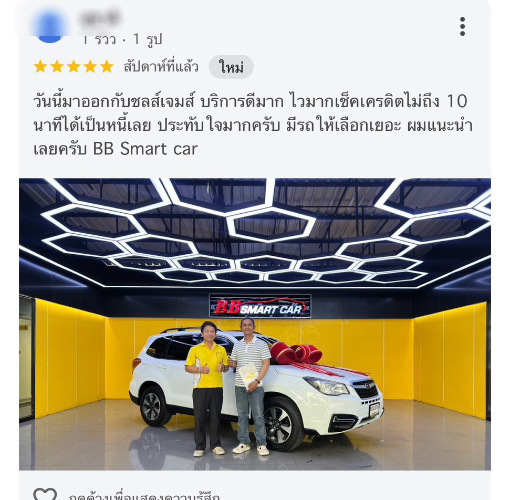Like the review with the heart icon
Image resolution: width=510 pixels, height=500 pixels.
(x=45, y=494)
